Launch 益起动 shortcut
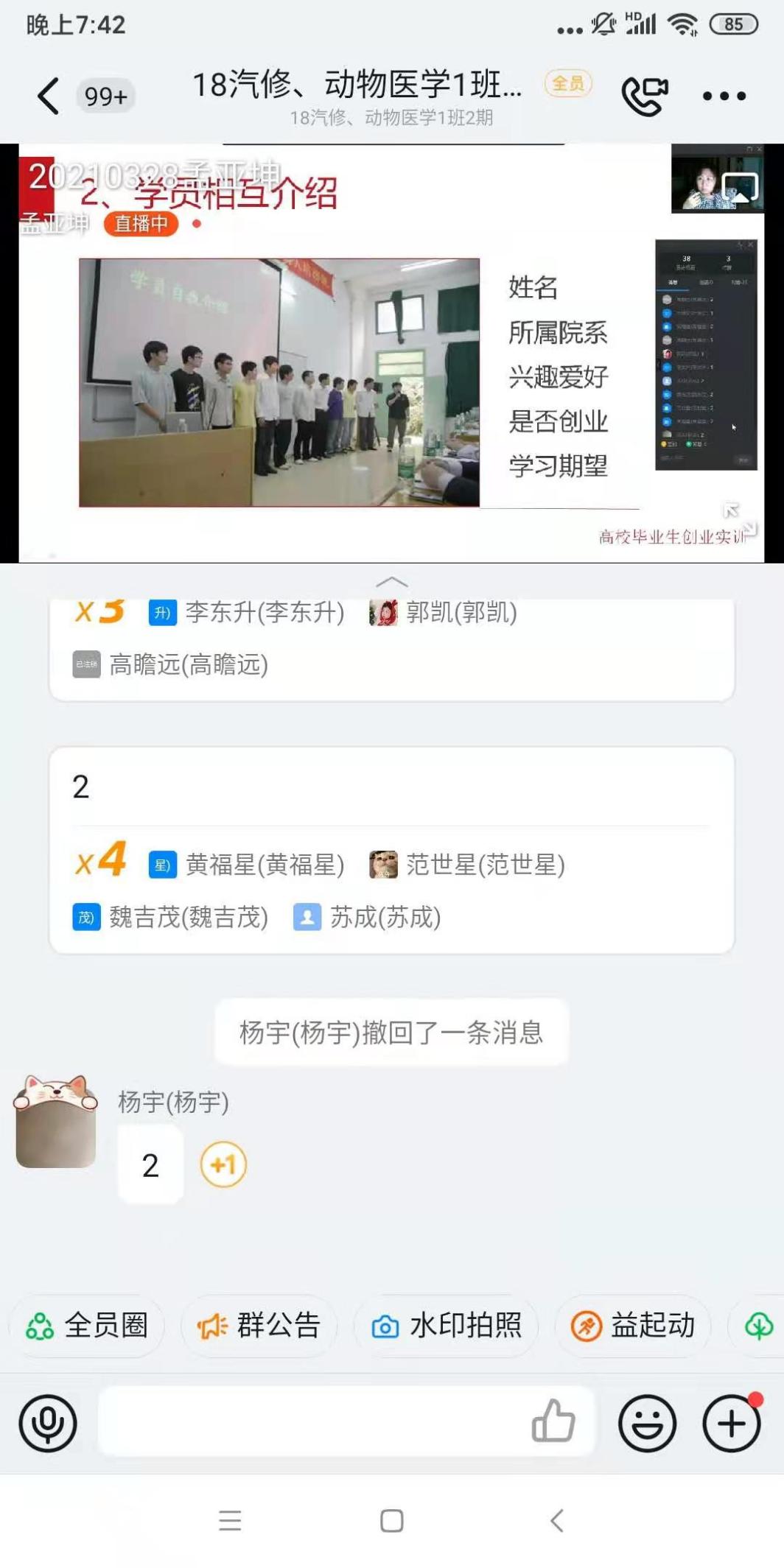Image resolution: width=784 pixels, height=1568 pixels. point(633,1326)
